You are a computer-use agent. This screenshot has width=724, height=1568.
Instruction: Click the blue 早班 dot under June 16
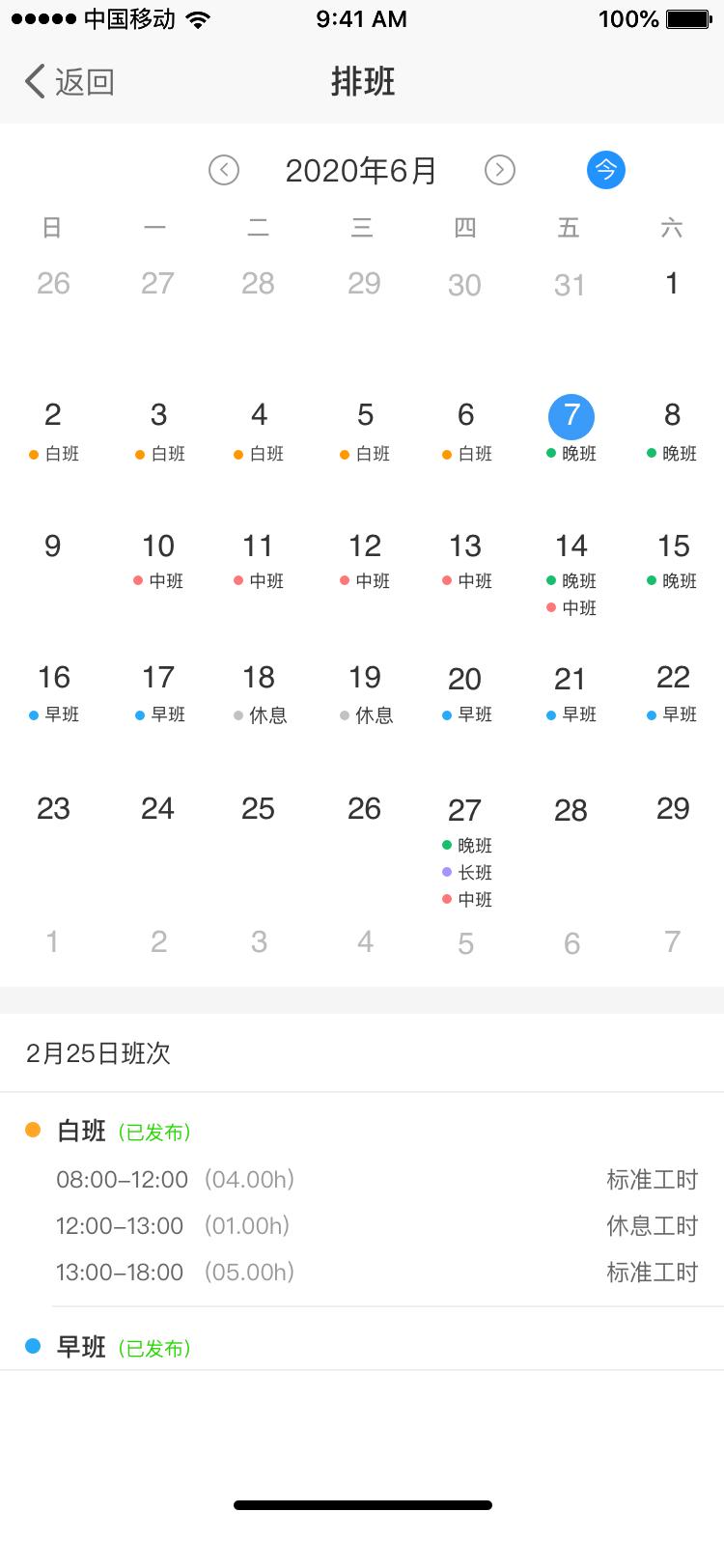coord(32,714)
